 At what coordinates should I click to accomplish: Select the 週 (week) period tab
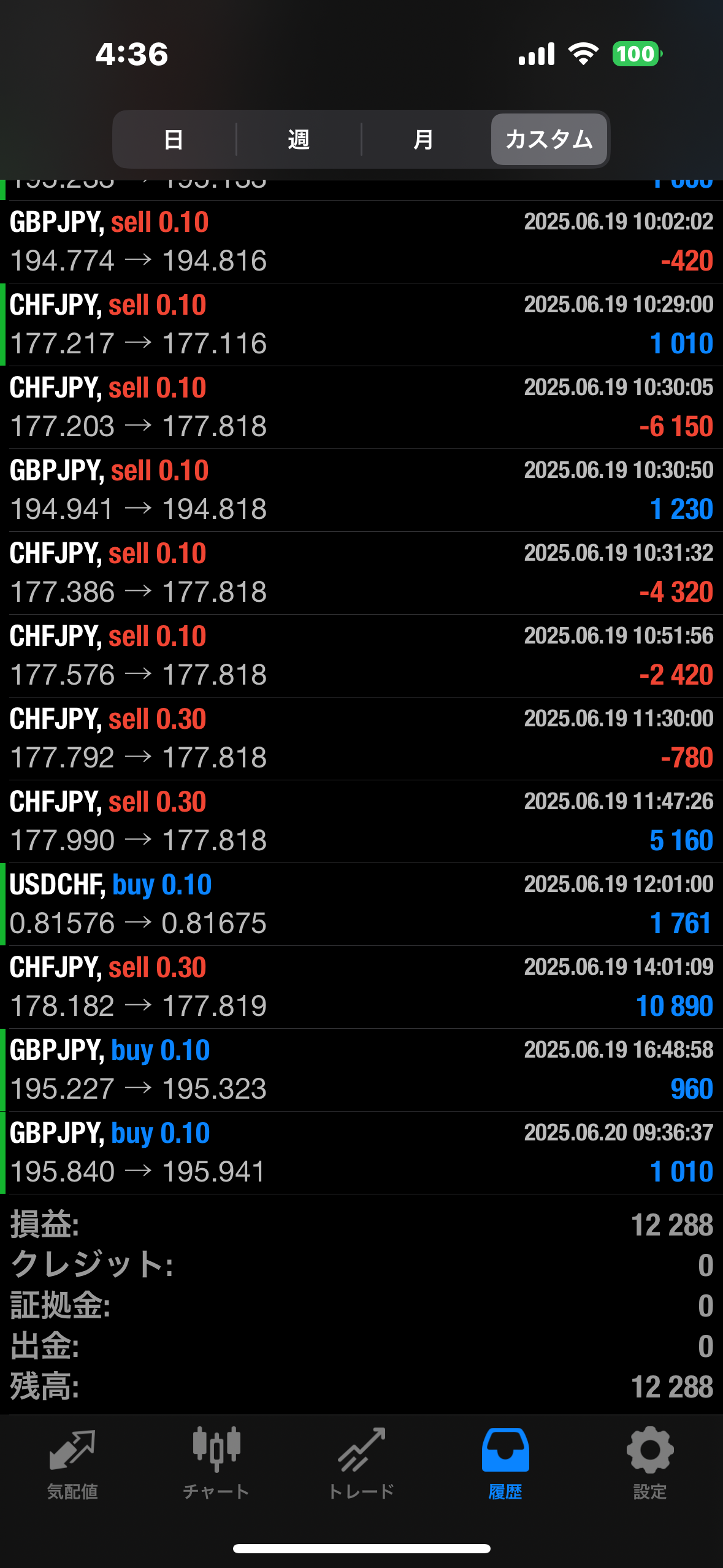tap(299, 140)
